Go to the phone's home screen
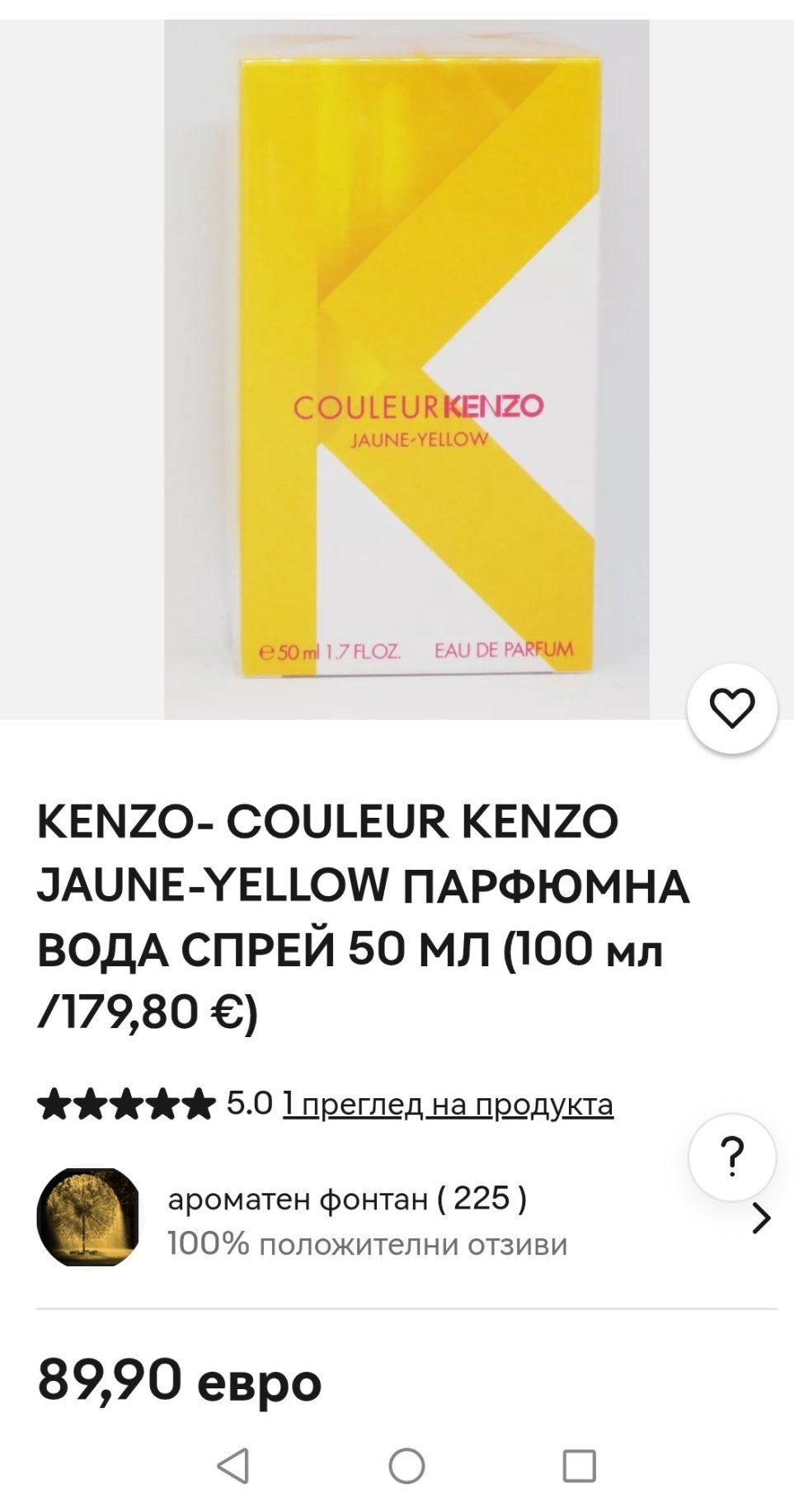This screenshot has height=1512, width=794. [x=406, y=1466]
